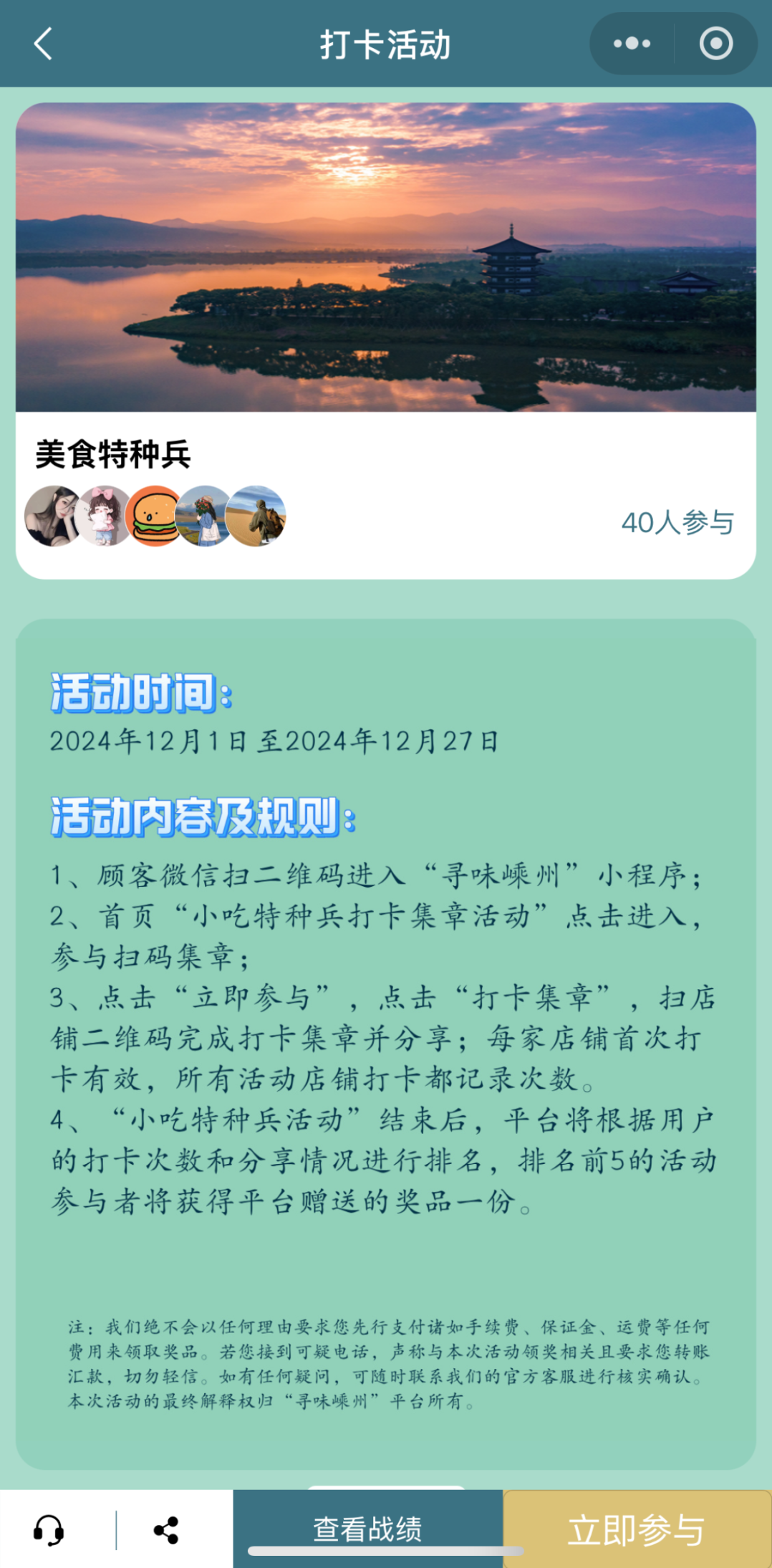This screenshot has height=1568, width=772.
Task: Go back using the top-left arrow
Action: click(44, 44)
